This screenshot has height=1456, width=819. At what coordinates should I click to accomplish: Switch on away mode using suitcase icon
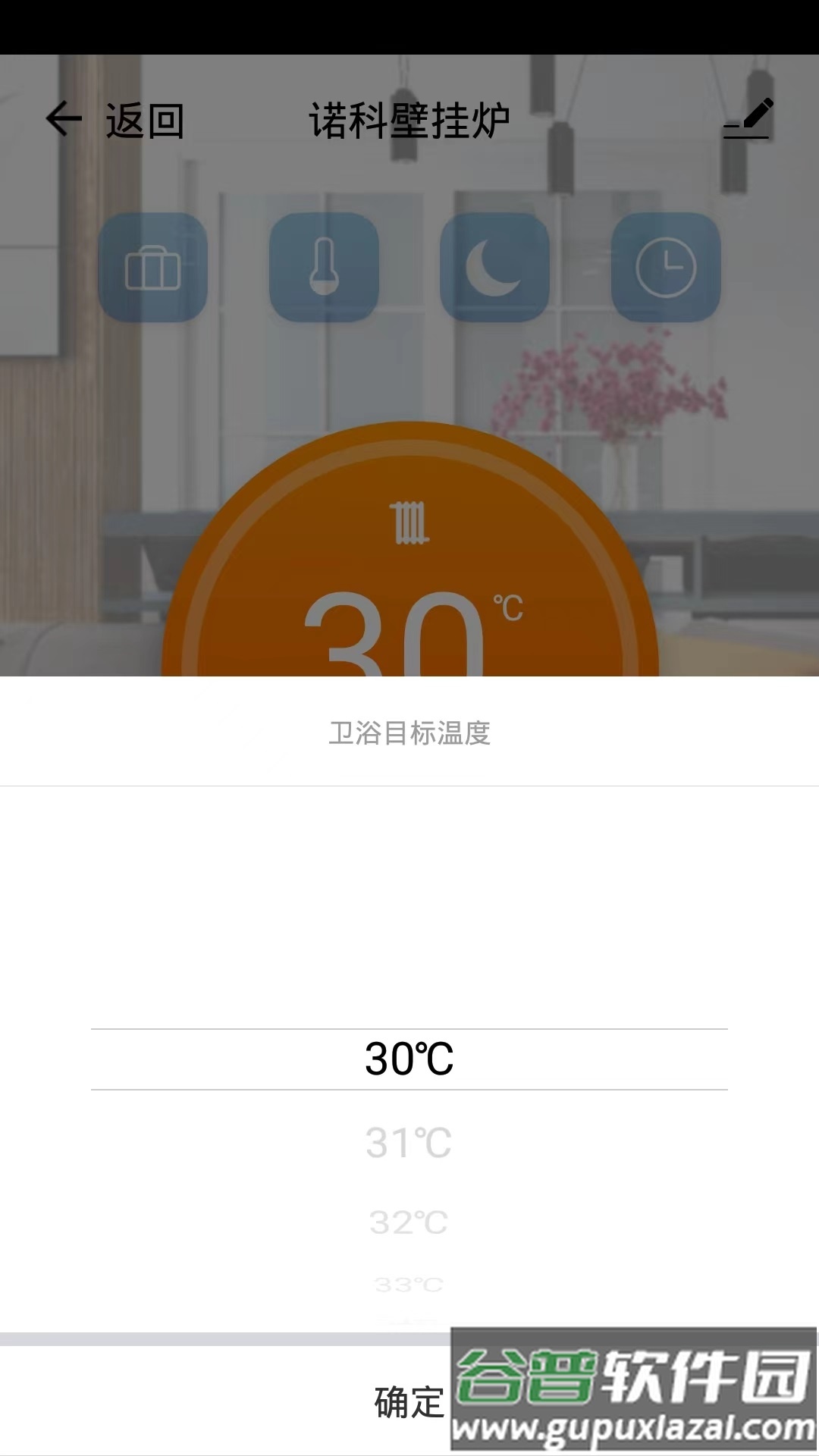click(154, 268)
